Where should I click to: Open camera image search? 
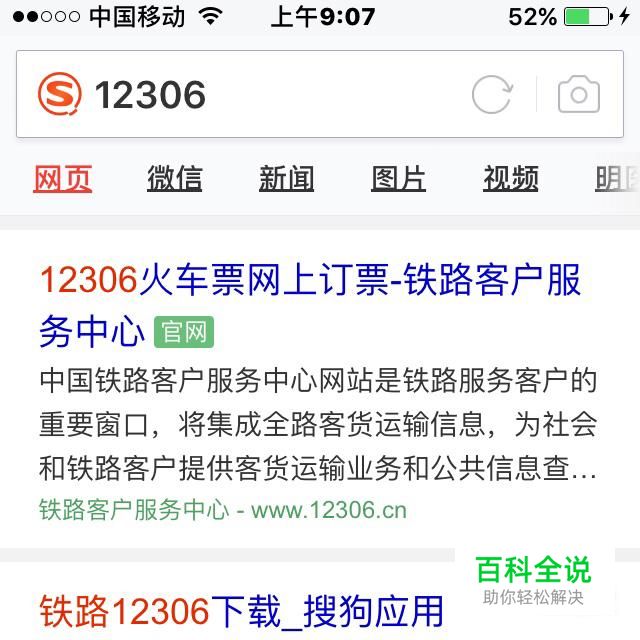click(578, 96)
